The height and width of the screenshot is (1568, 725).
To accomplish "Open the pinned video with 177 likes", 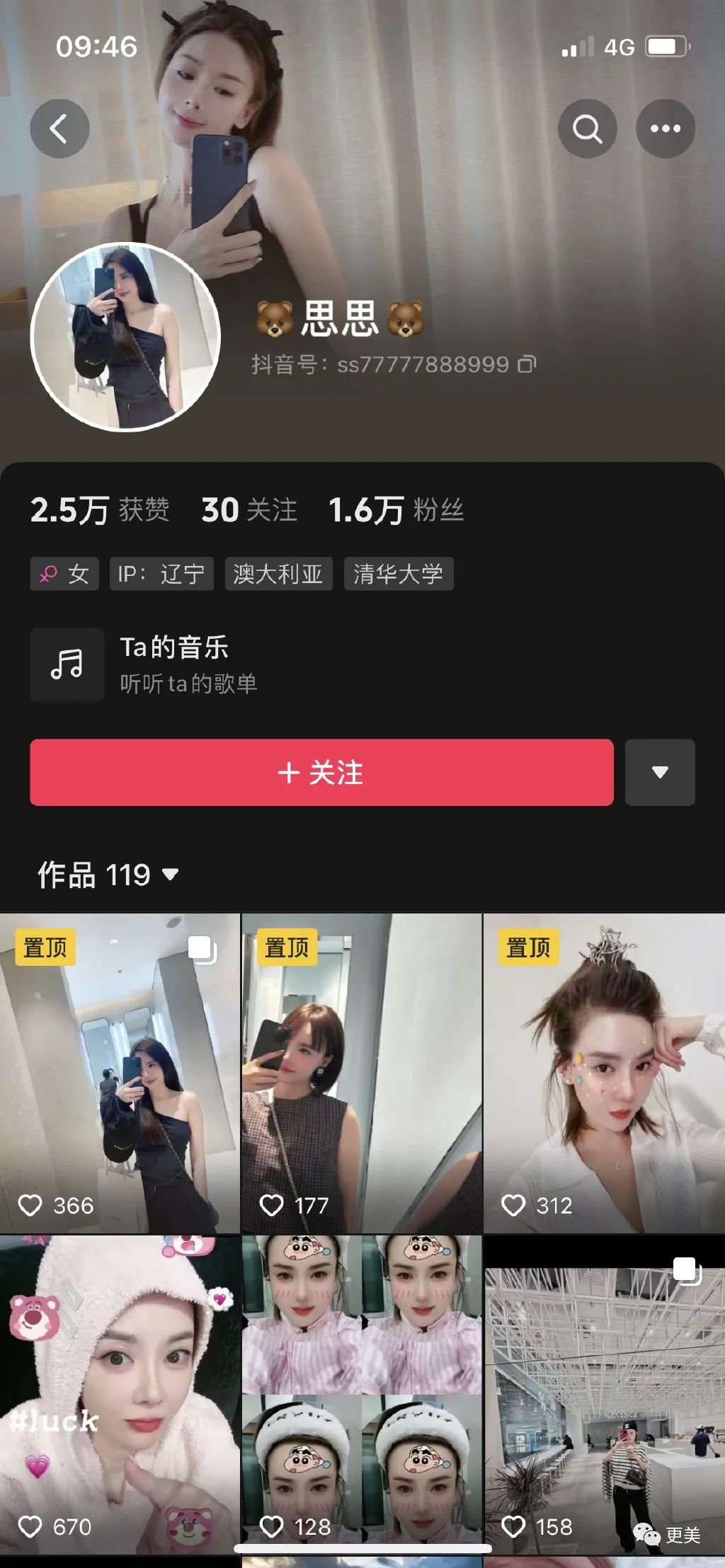I will [362, 1073].
